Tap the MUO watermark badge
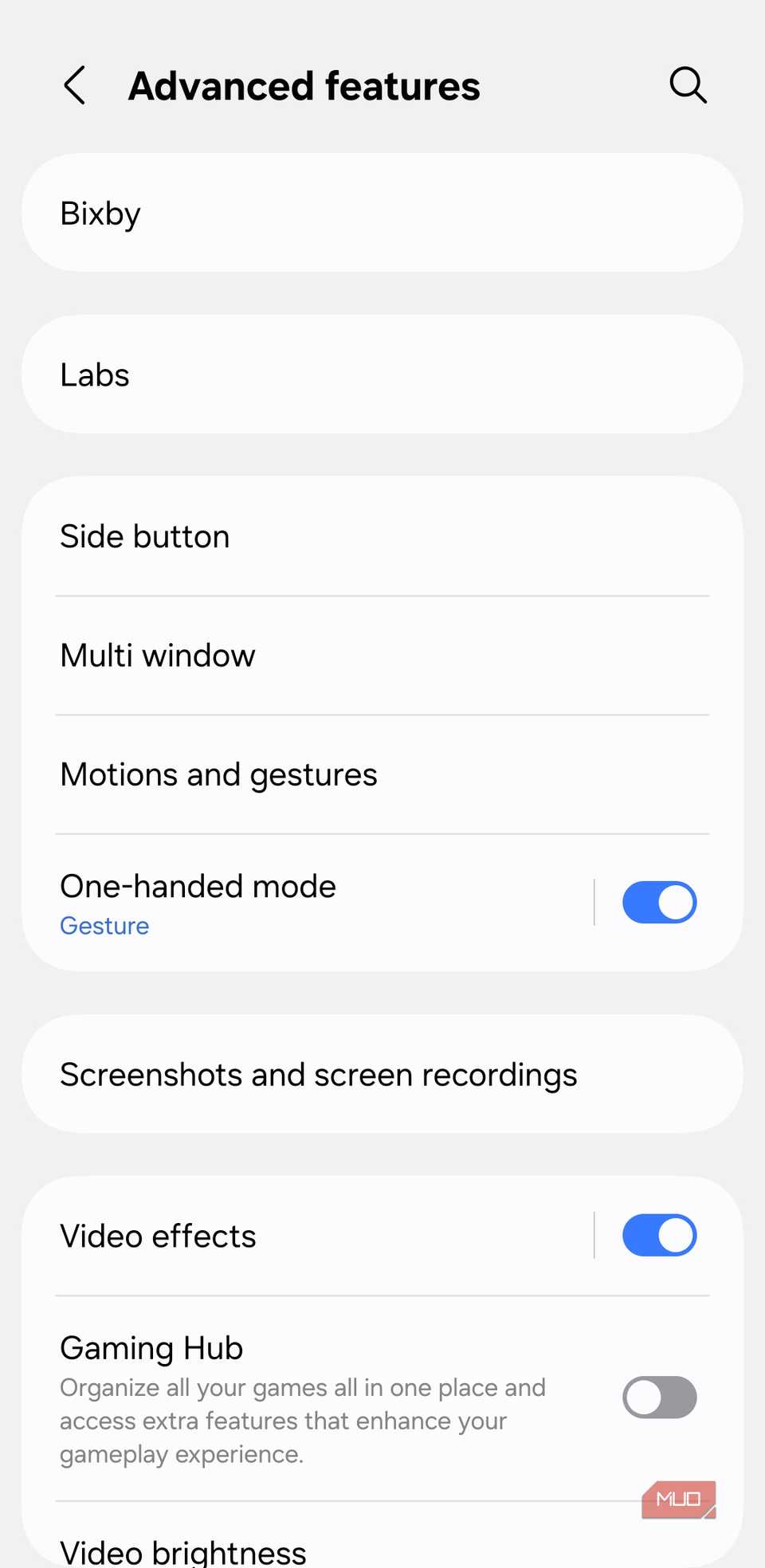This screenshot has height=1568, width=765. (x=678, y=1499)
